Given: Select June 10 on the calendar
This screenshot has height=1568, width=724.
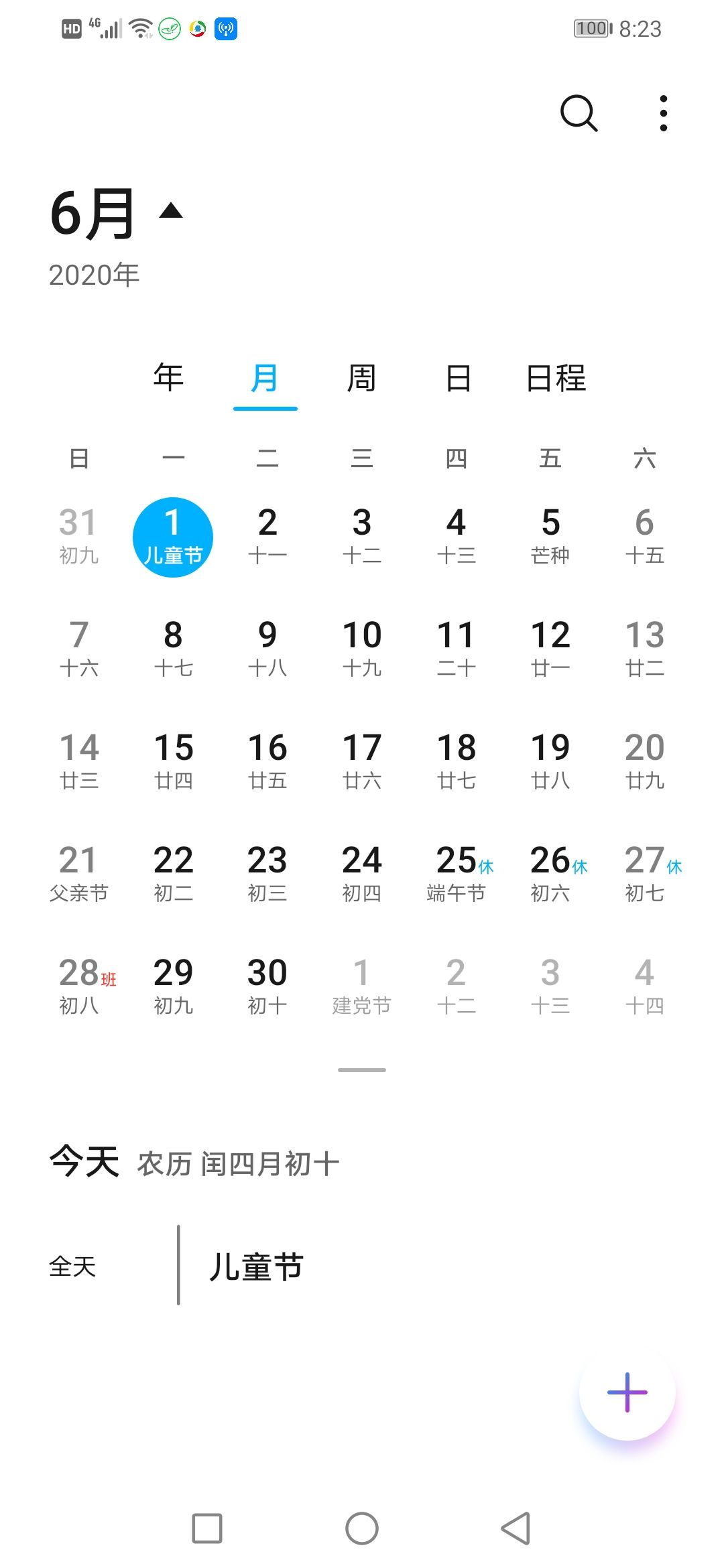Looking at the screenshot, I should point(361,647).
